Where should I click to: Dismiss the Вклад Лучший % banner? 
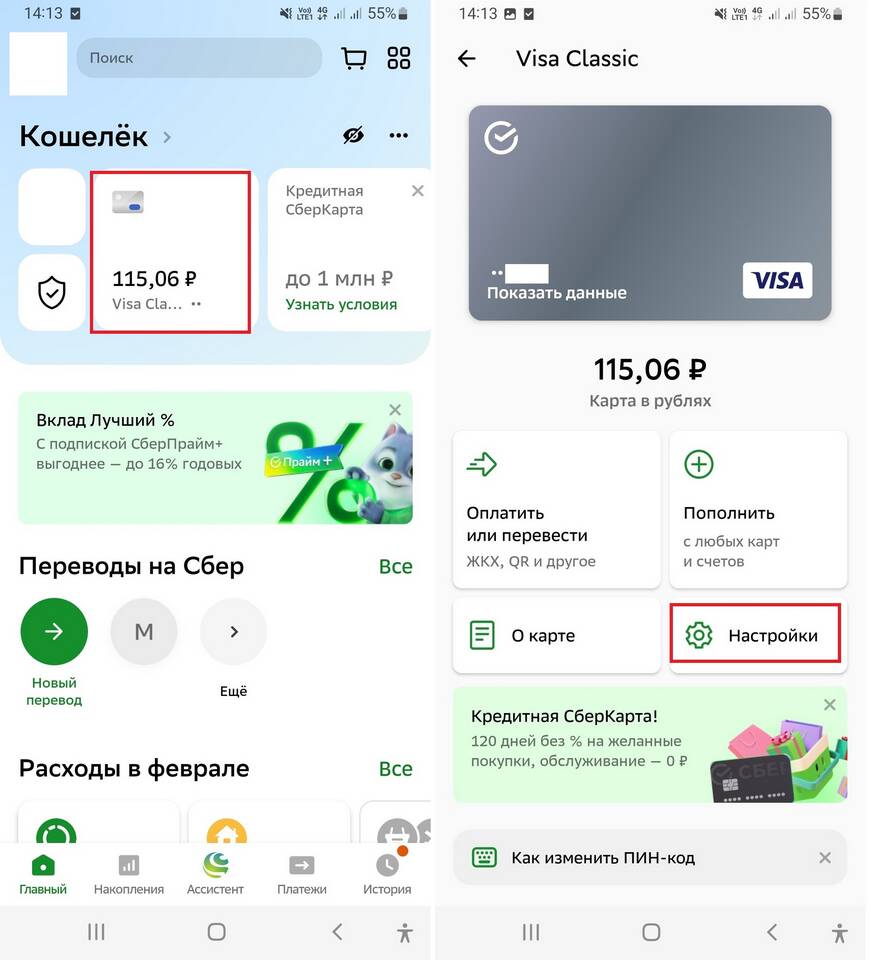395,410
